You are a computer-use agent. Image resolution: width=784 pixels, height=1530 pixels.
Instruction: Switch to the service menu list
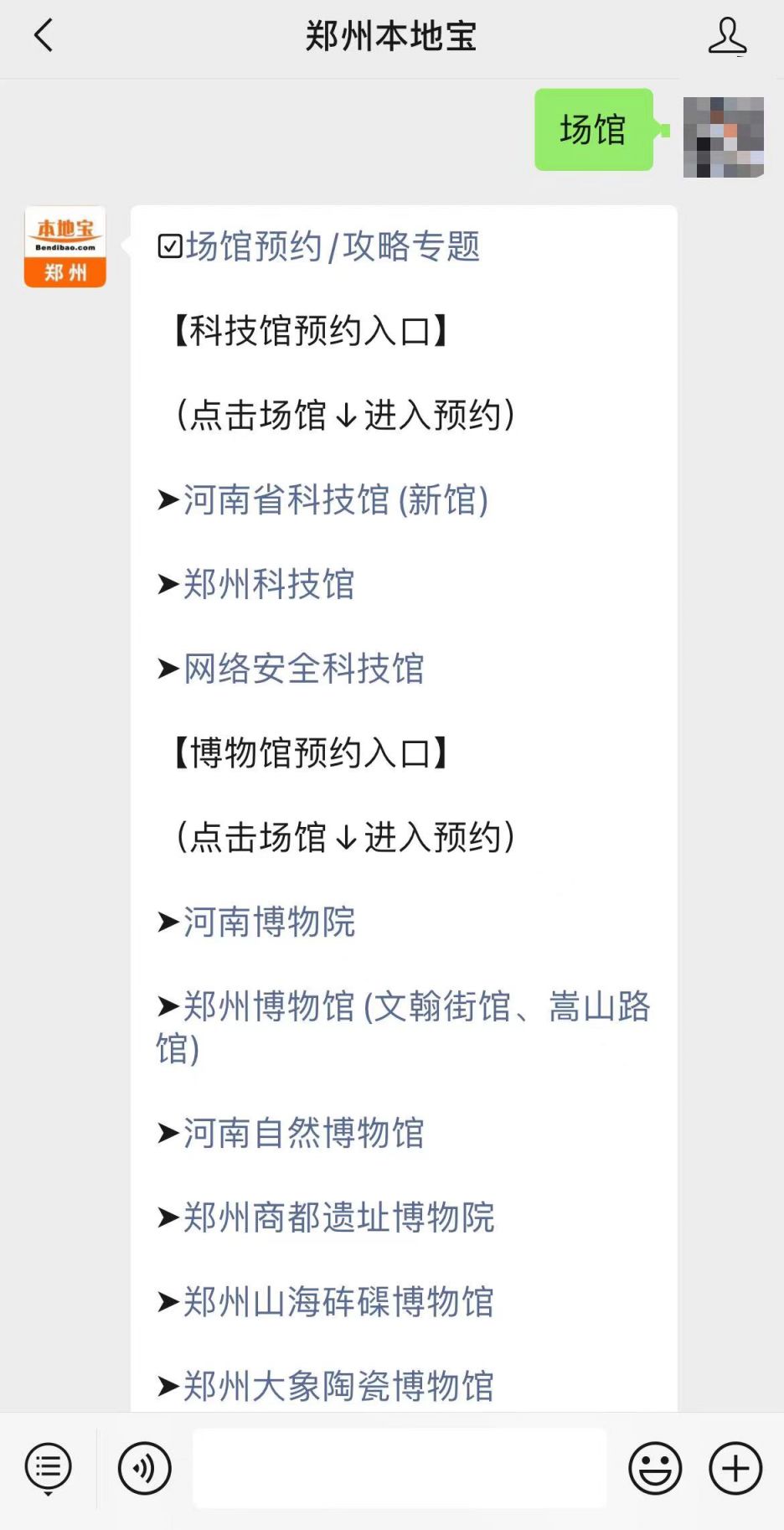49,1468
